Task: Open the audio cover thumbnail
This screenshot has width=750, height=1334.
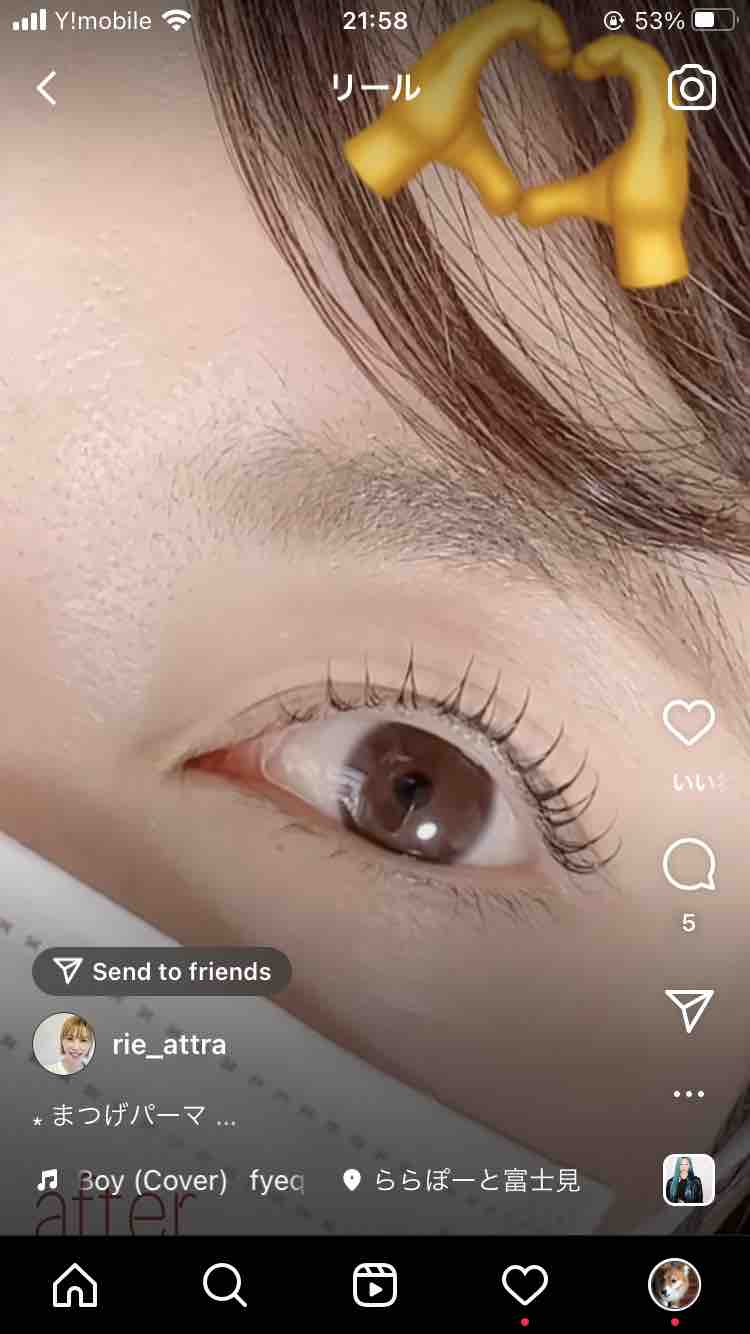Action: click(x=689, y=1180)
